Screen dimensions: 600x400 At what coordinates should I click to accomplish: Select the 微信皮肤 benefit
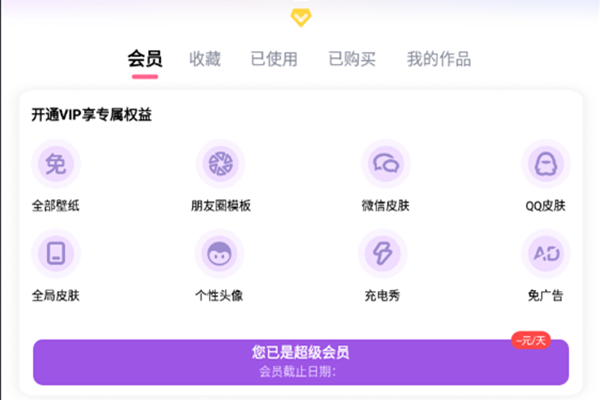coord(385,165)
